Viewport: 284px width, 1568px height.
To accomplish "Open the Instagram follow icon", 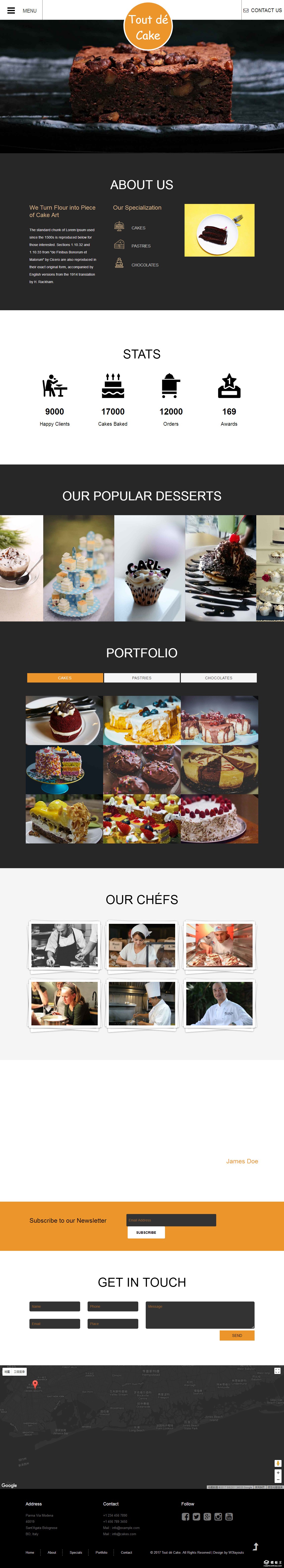I will click(x=218, y=1517).
